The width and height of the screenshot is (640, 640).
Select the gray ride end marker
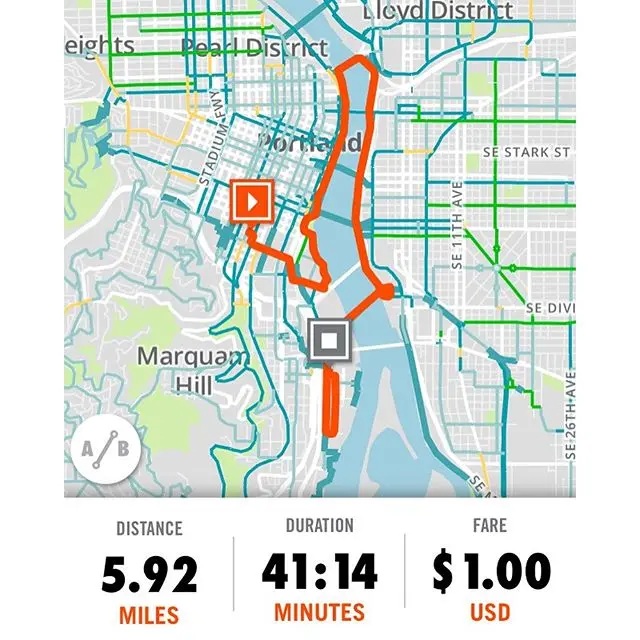pos(329,340)
